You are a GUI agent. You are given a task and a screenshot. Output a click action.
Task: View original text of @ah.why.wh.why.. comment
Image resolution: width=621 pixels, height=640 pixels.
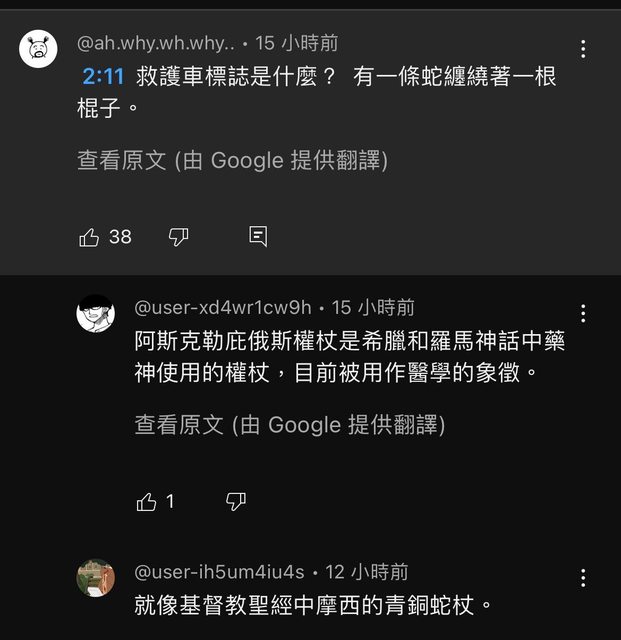(232, 160)
